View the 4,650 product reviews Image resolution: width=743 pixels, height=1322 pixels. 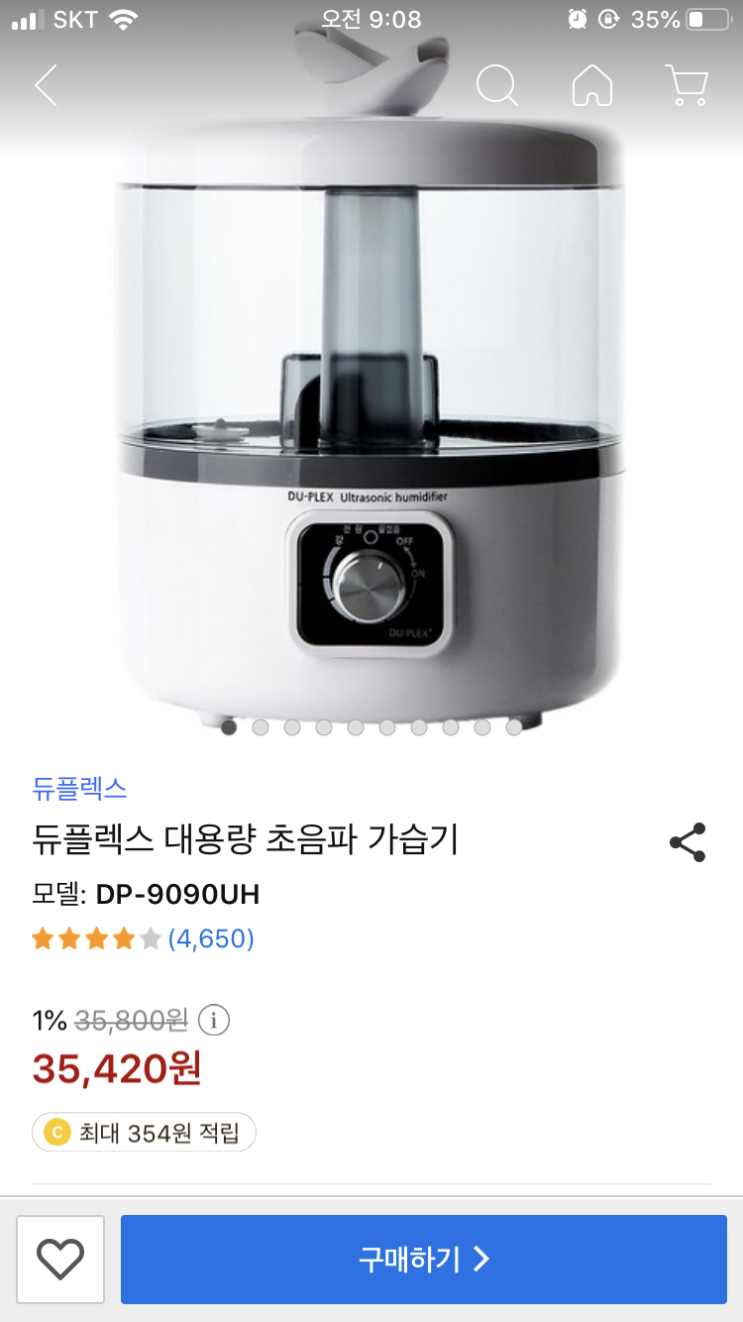coord(210,939)
